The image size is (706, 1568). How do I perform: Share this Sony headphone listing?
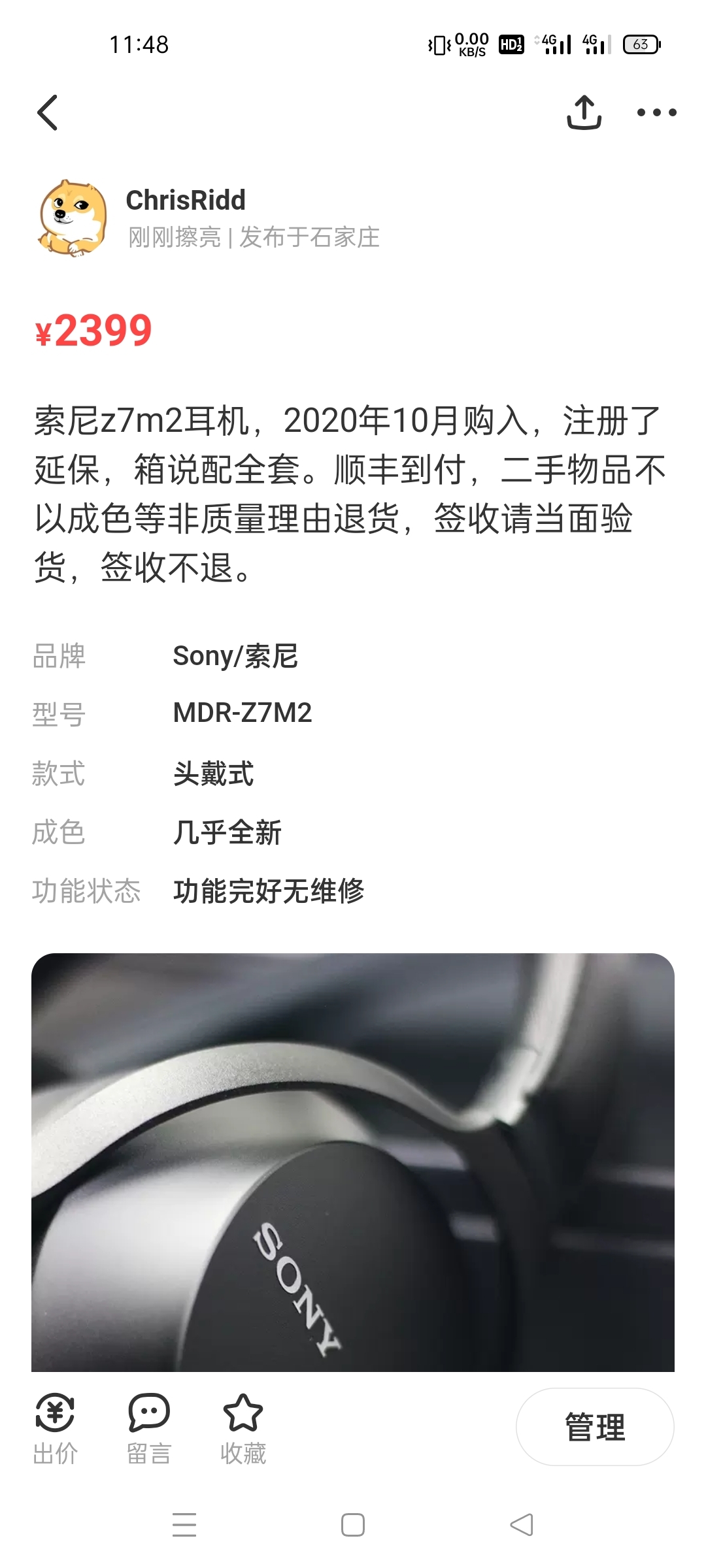[584, 112]
